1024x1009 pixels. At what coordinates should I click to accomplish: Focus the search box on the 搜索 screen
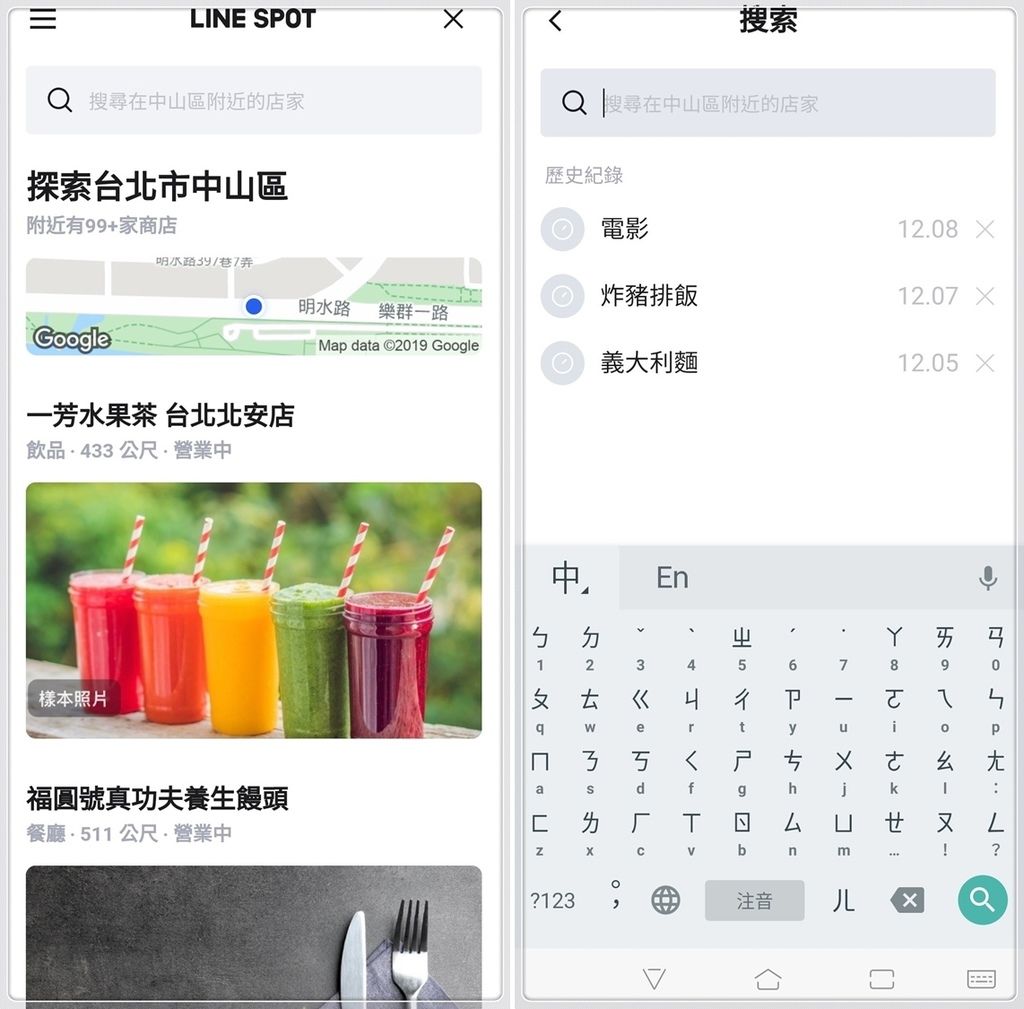pyautogui.click(x=768, y=103)
